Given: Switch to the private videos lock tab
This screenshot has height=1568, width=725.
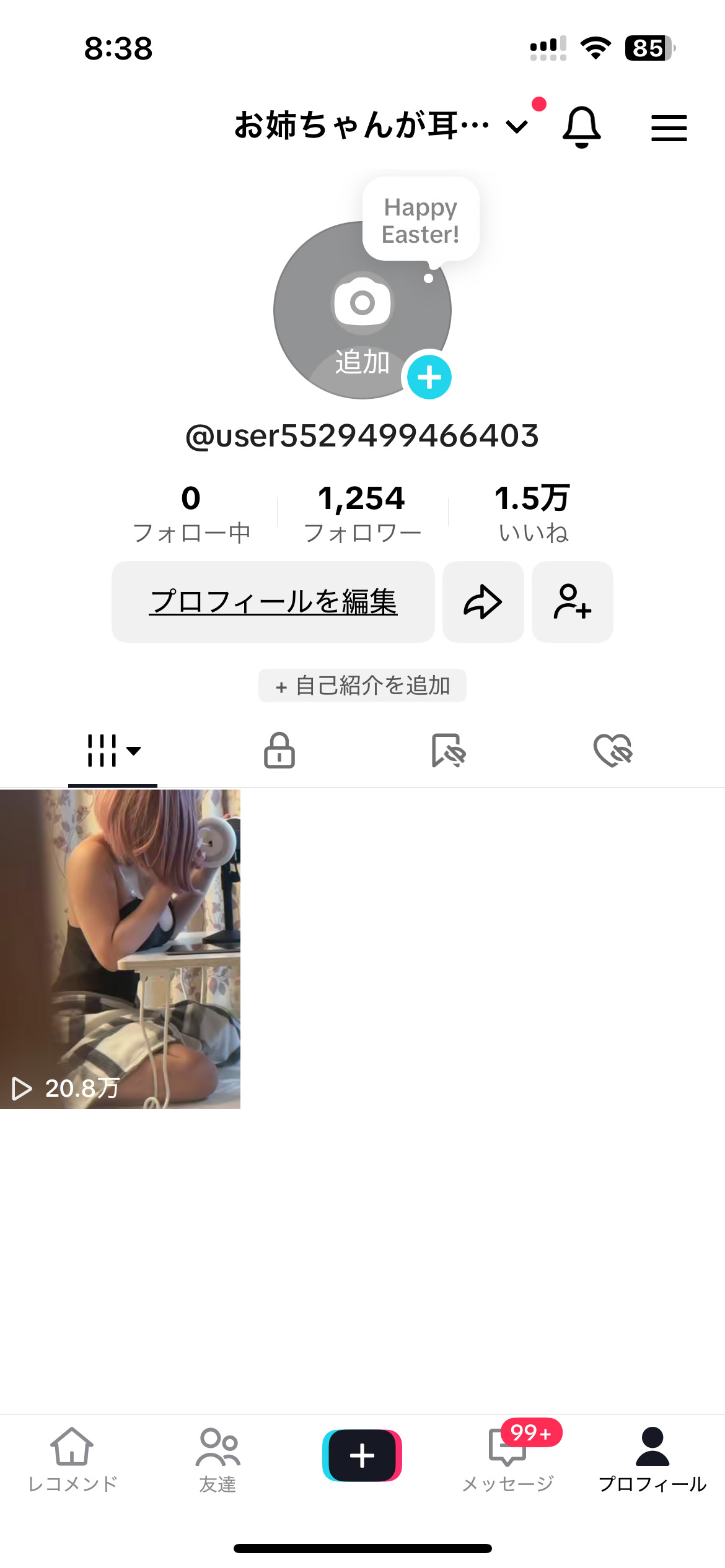Looking at the screenshot, I should (279, 751).
